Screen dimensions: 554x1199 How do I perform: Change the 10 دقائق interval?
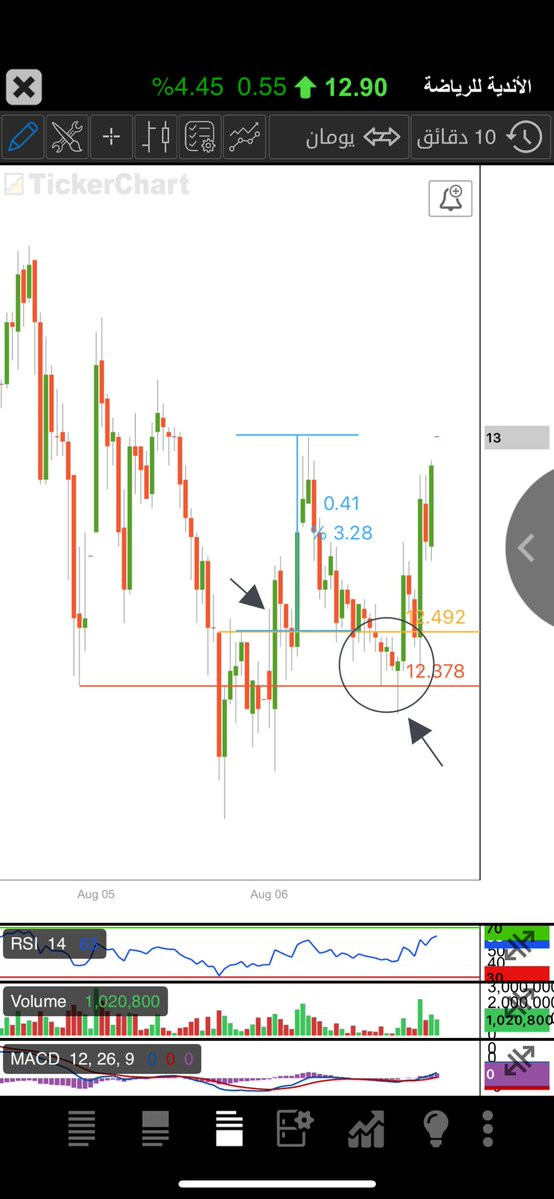tap(481, 137)
